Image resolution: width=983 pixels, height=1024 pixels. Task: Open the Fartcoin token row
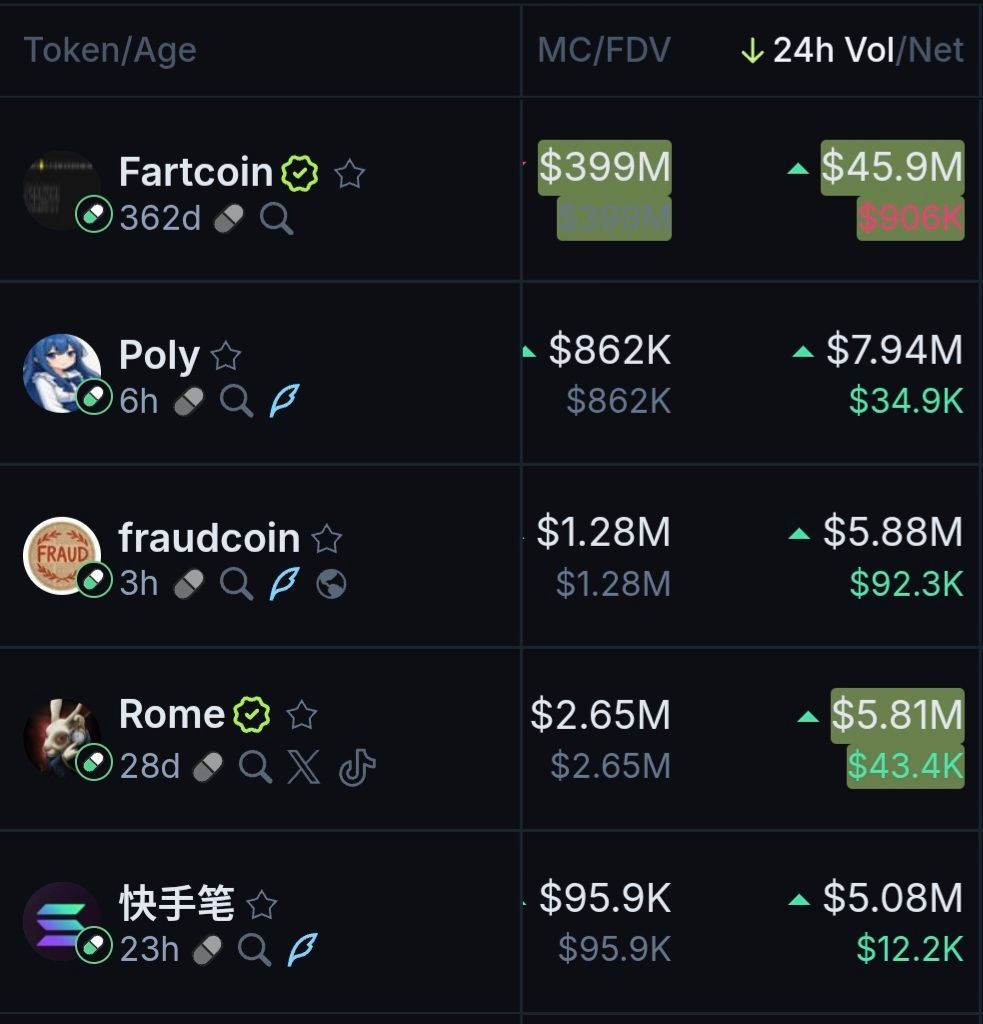195,173
